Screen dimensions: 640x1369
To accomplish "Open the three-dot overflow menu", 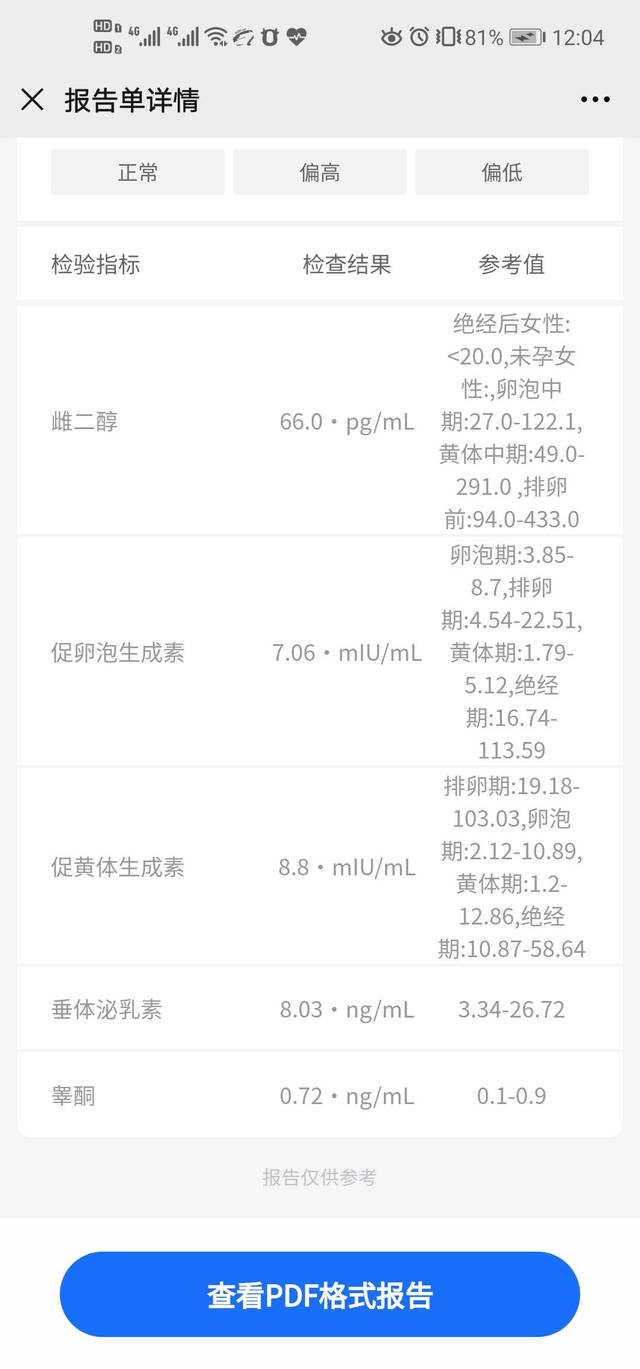I will tap(595, 100).
